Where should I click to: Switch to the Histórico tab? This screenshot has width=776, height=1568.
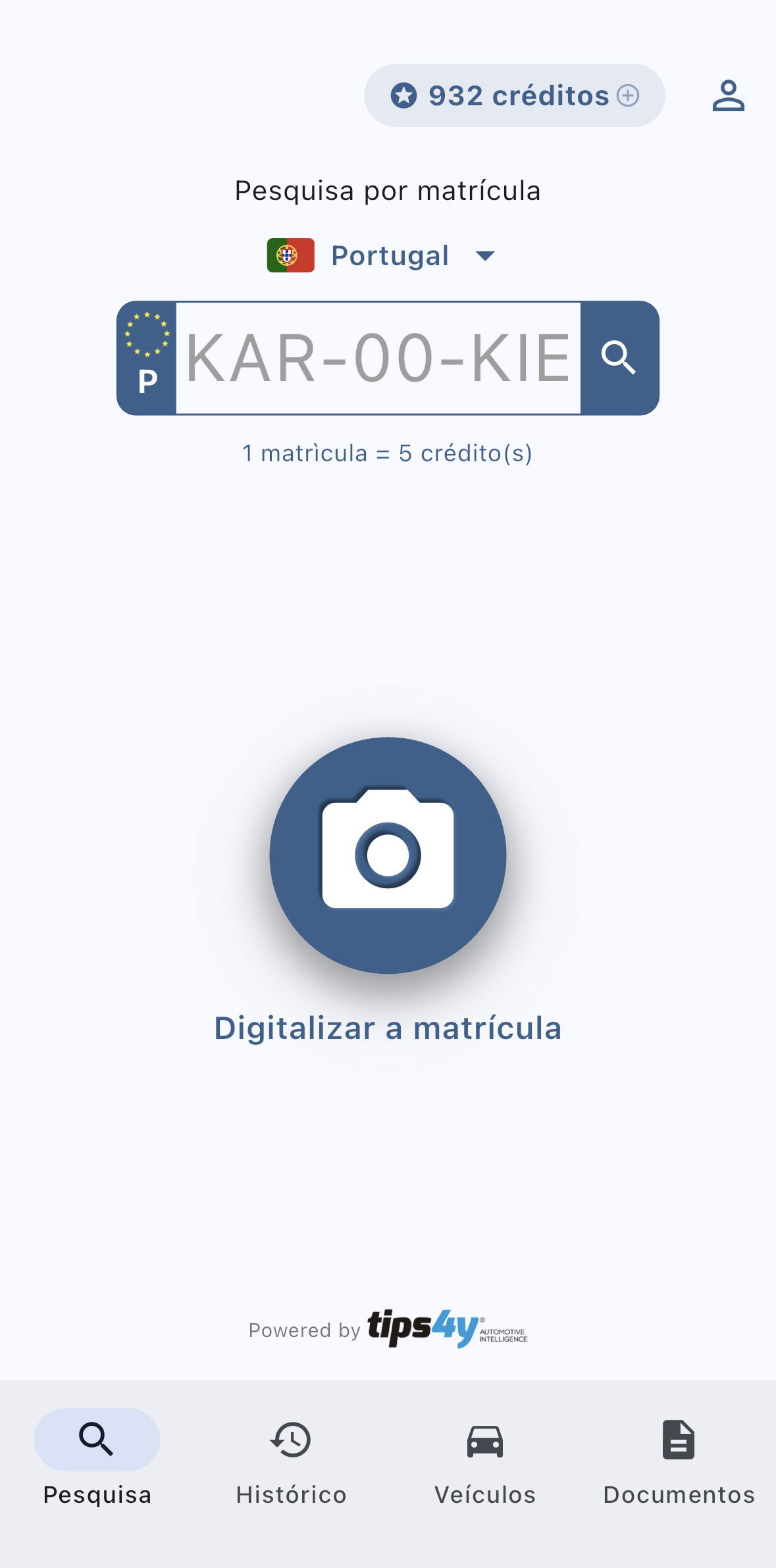pos(291,1458)
